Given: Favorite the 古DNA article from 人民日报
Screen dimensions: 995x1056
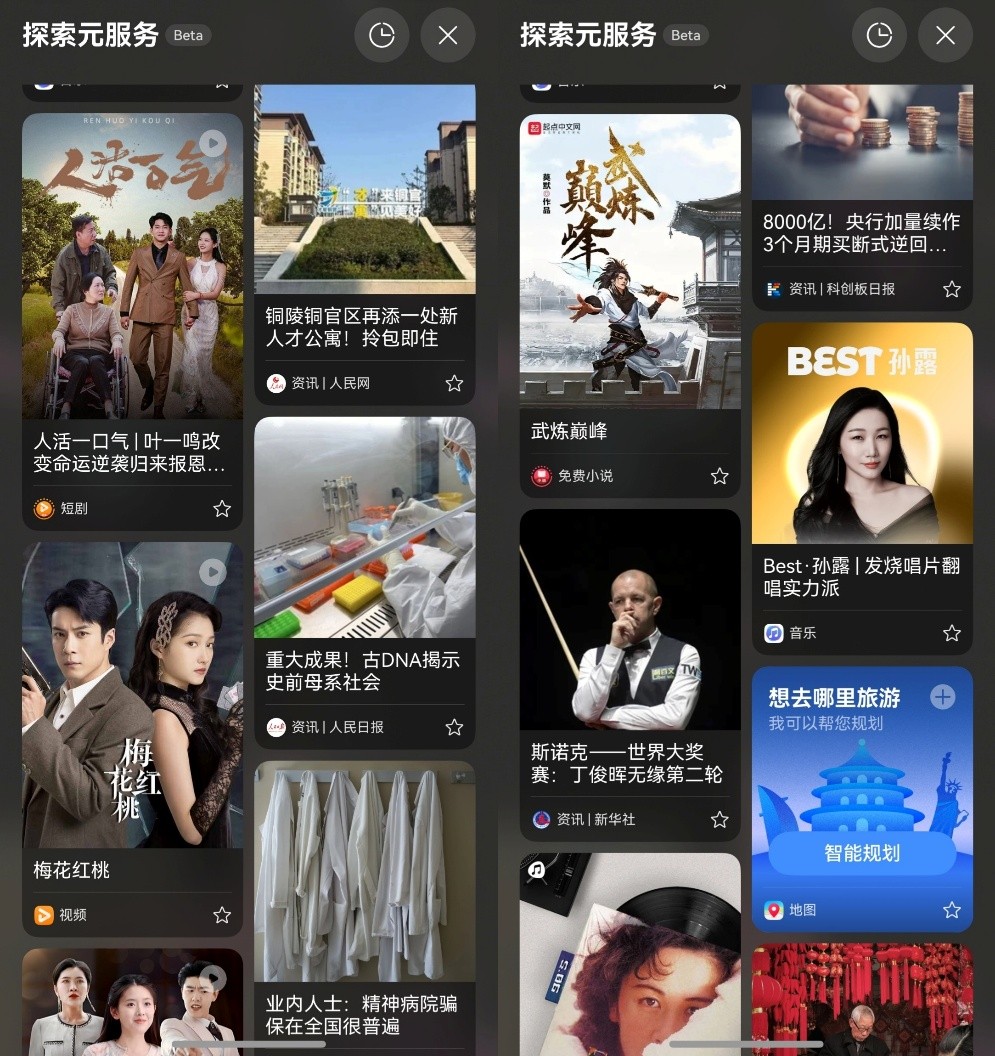Looking at the screenshot, I should (x=454, y=728).
